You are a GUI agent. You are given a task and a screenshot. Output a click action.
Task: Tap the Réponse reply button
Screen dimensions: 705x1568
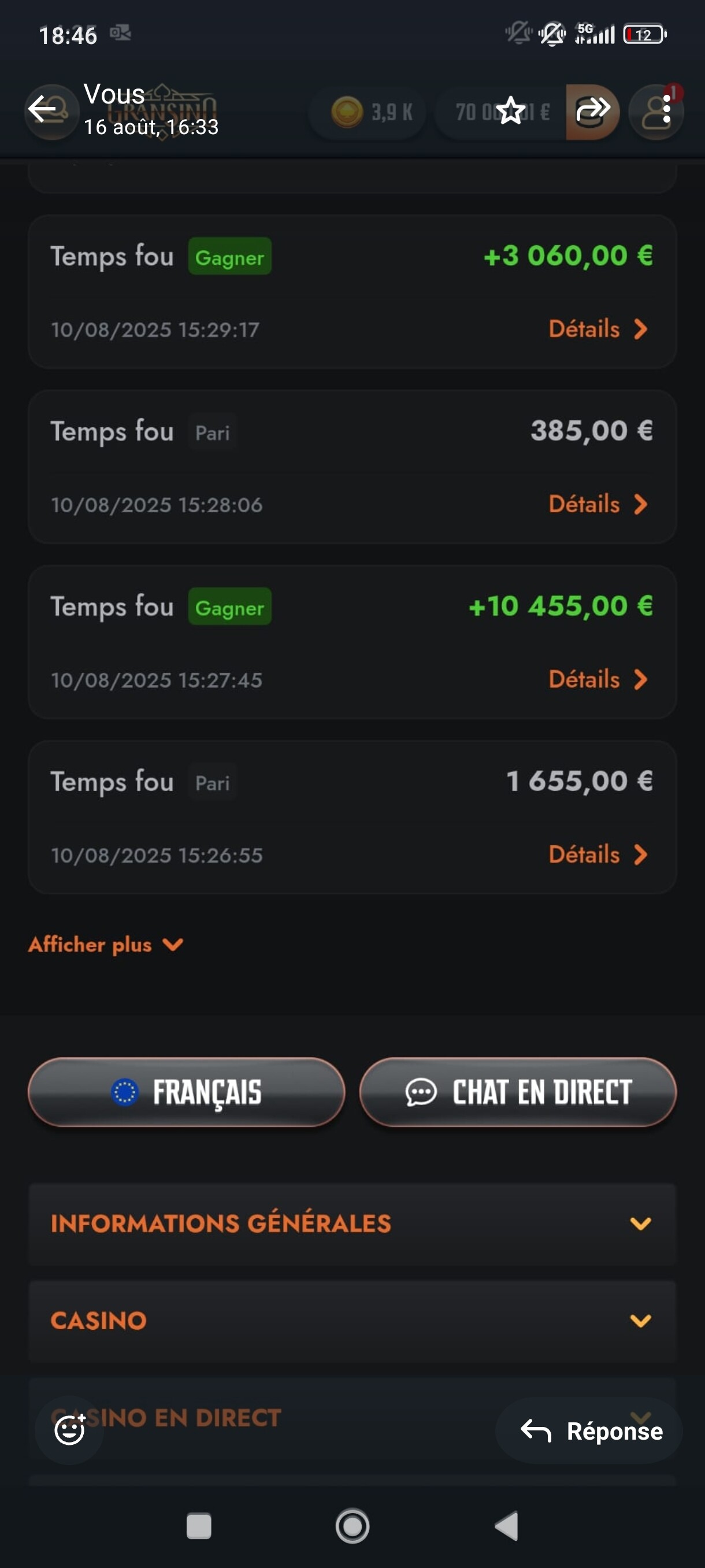point(589,1431)
